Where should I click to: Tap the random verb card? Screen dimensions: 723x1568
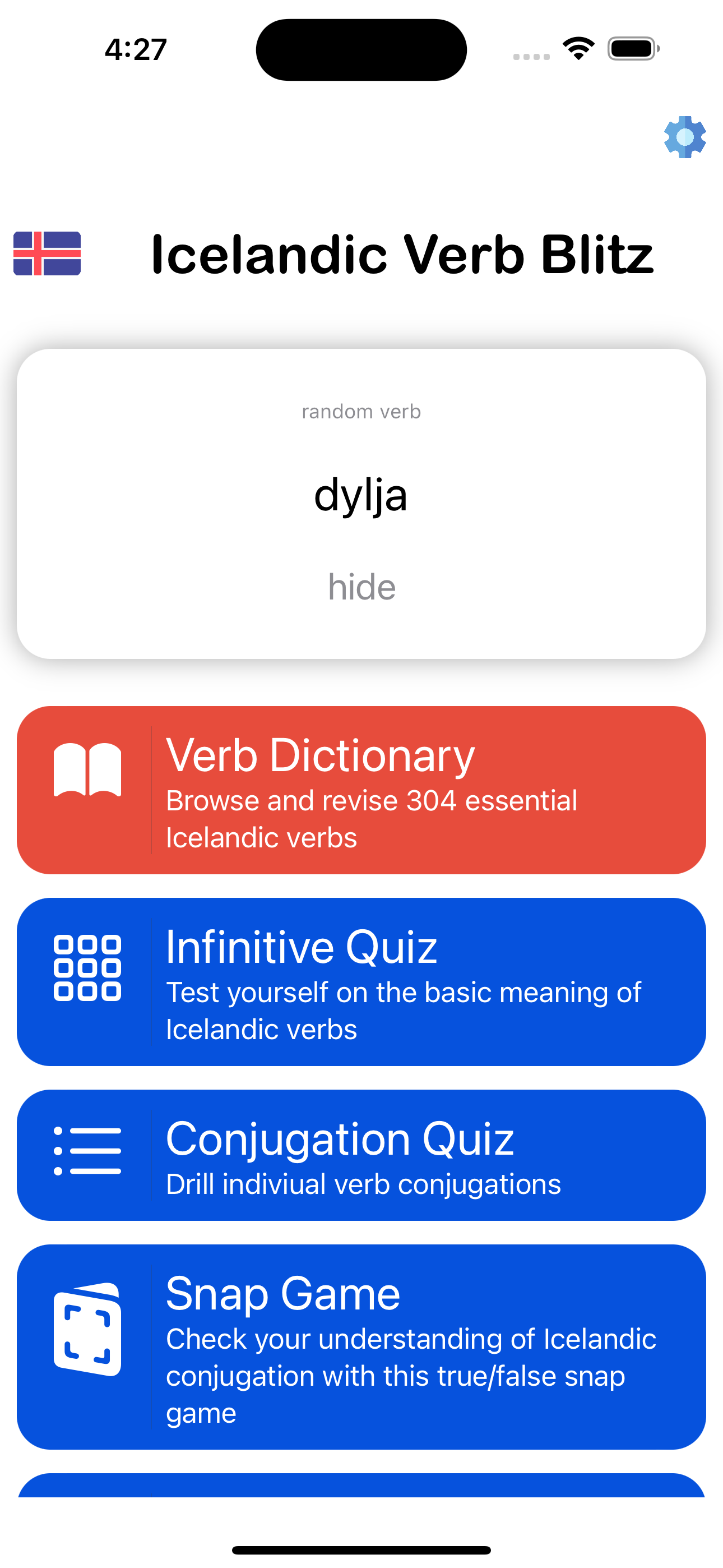coord(361,502)
